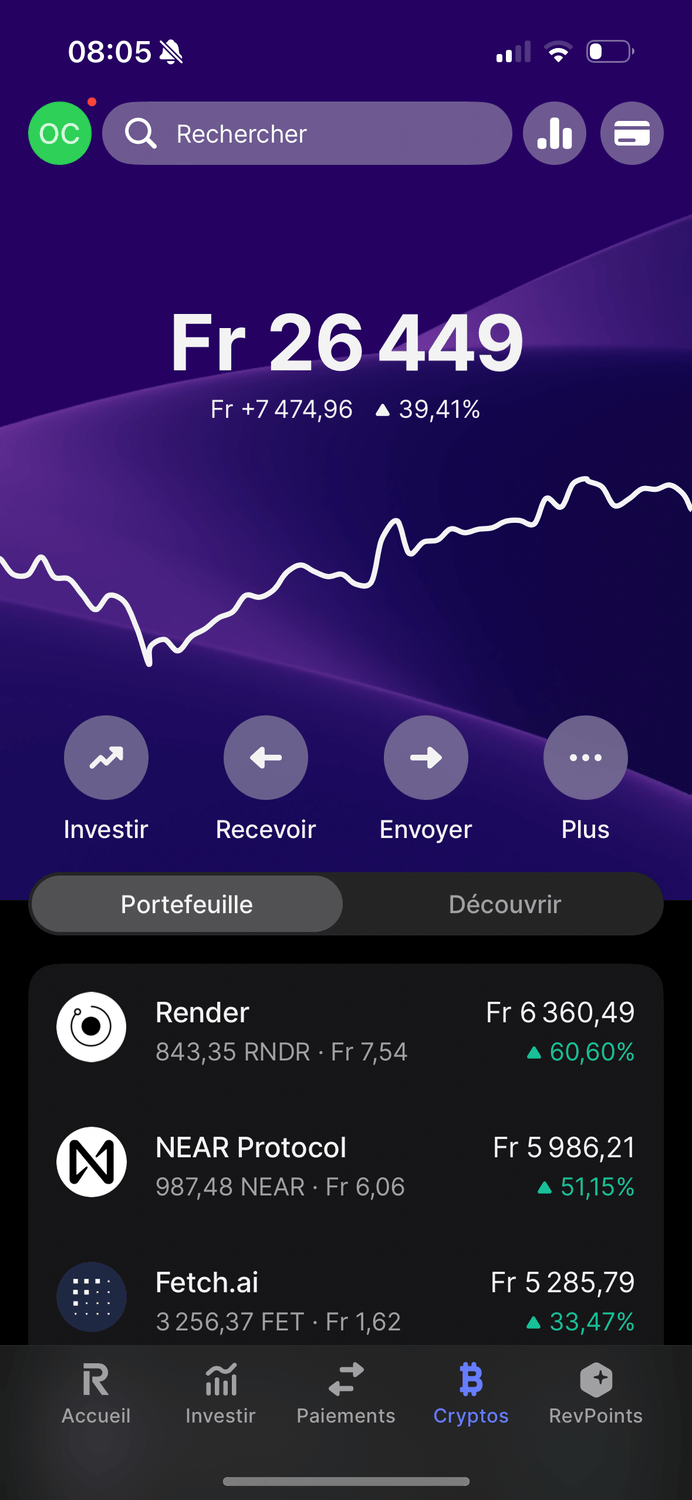This screenshot has height=1500, width=692.
Task: Go to the Accueil tab
Action: click(x=96, y=1394)
